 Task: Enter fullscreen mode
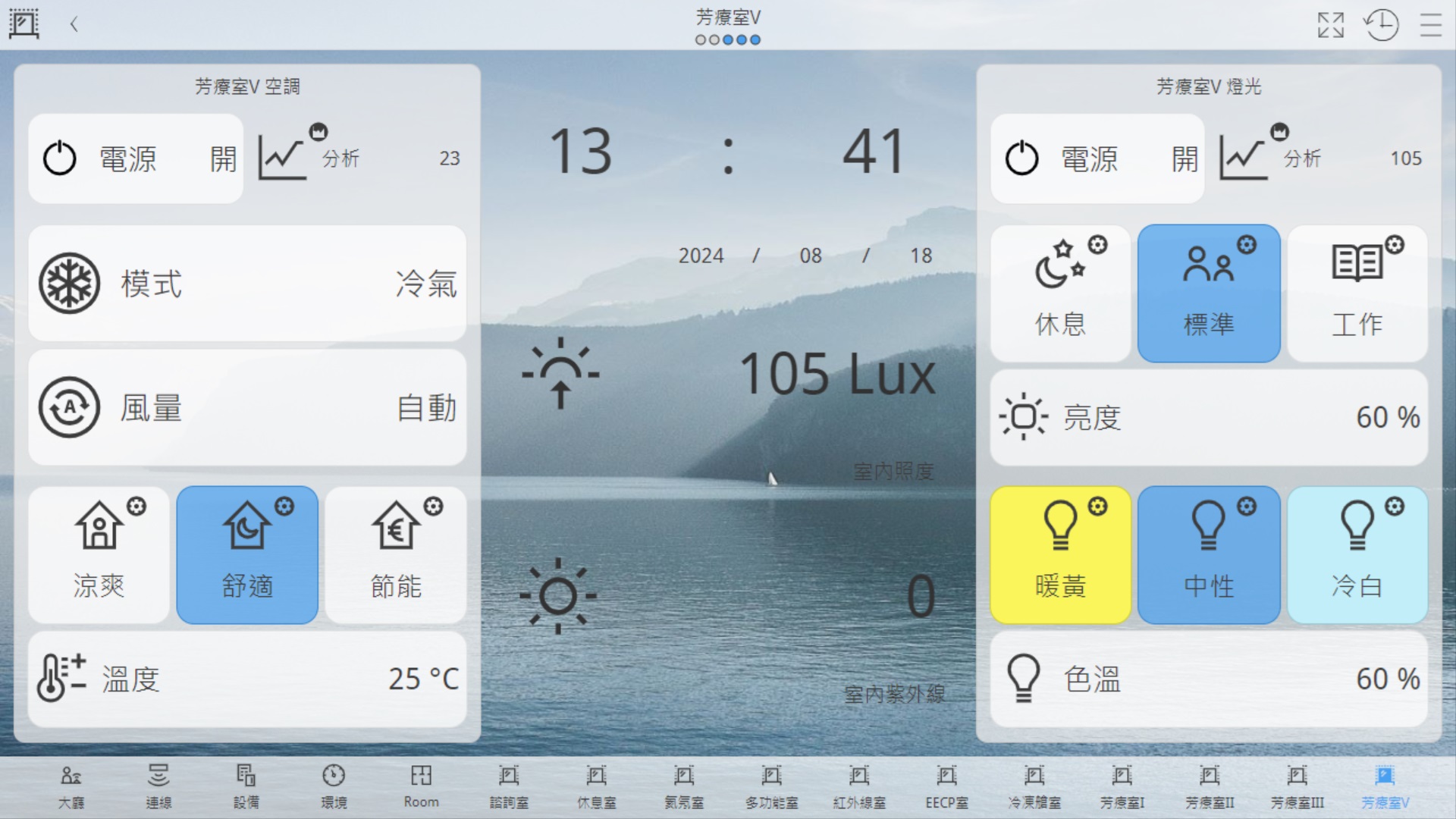1330,25
